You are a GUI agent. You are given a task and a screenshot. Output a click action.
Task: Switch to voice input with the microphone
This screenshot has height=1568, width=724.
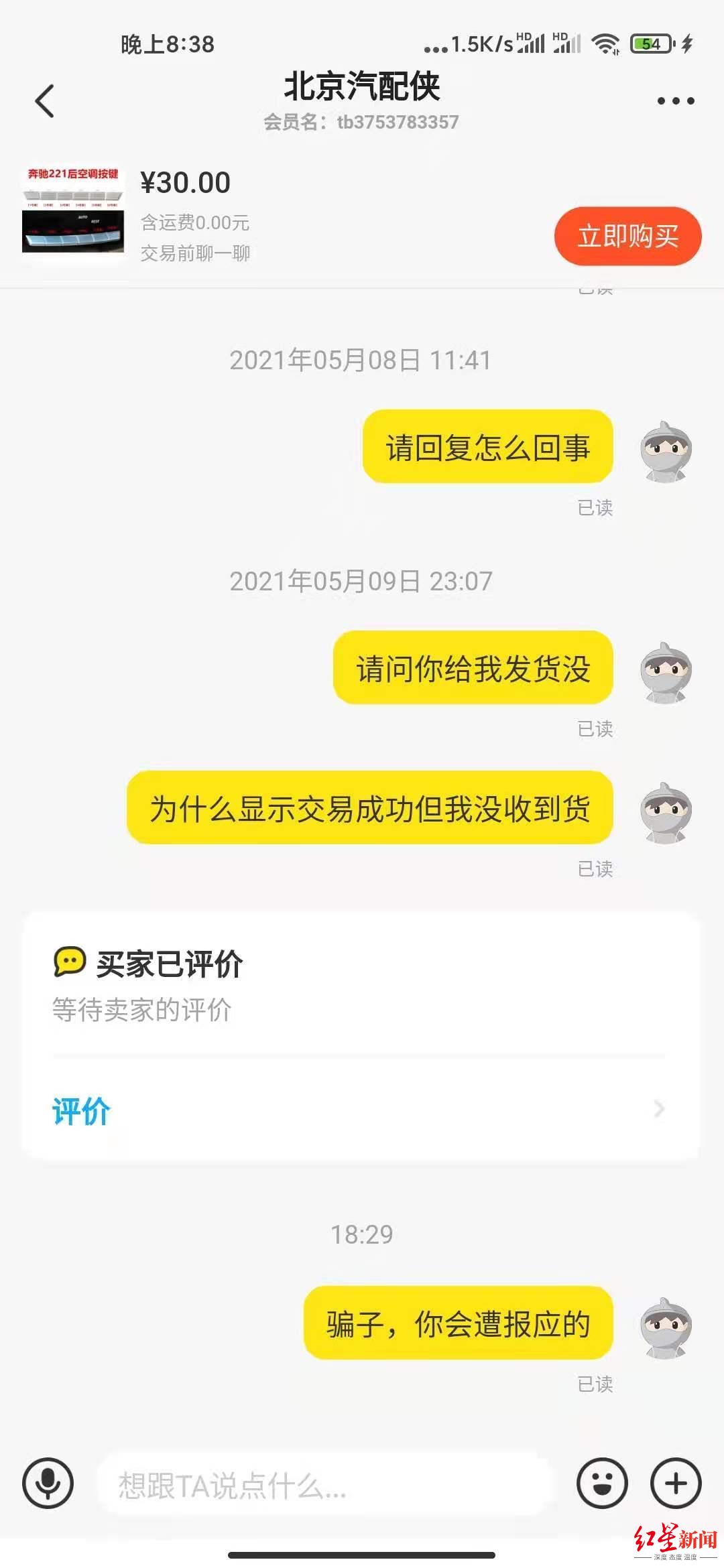(x=48, y=1484)
